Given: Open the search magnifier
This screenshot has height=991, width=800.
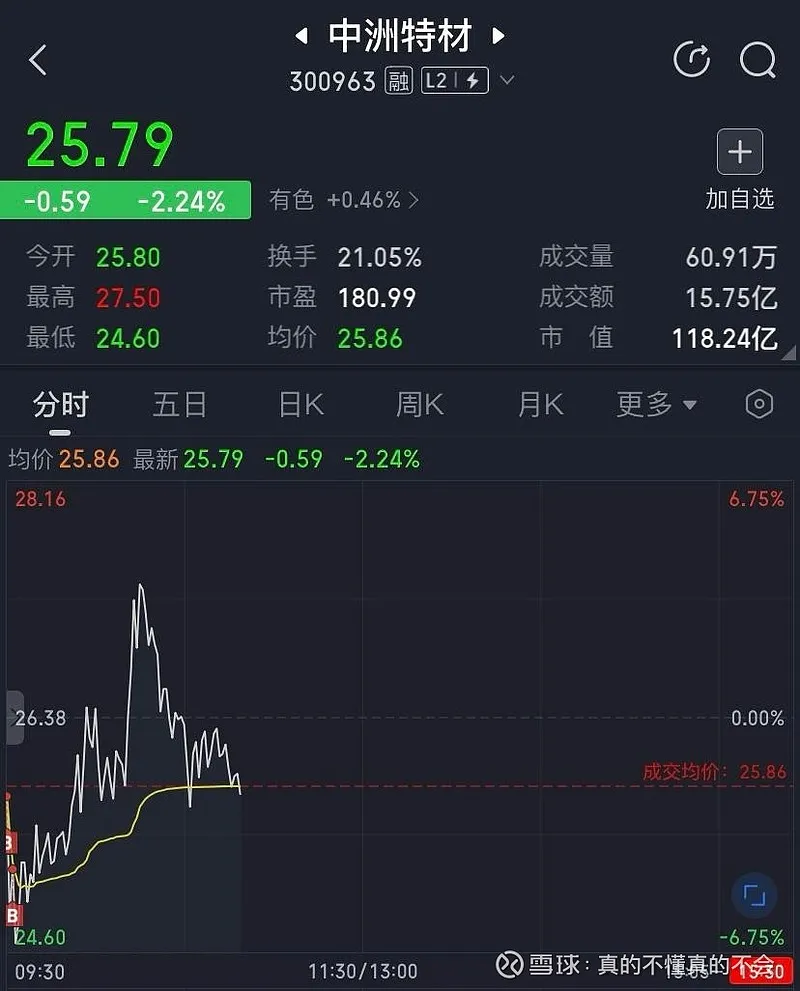Looking at the screenshot, I should click(x=757, y=60).
